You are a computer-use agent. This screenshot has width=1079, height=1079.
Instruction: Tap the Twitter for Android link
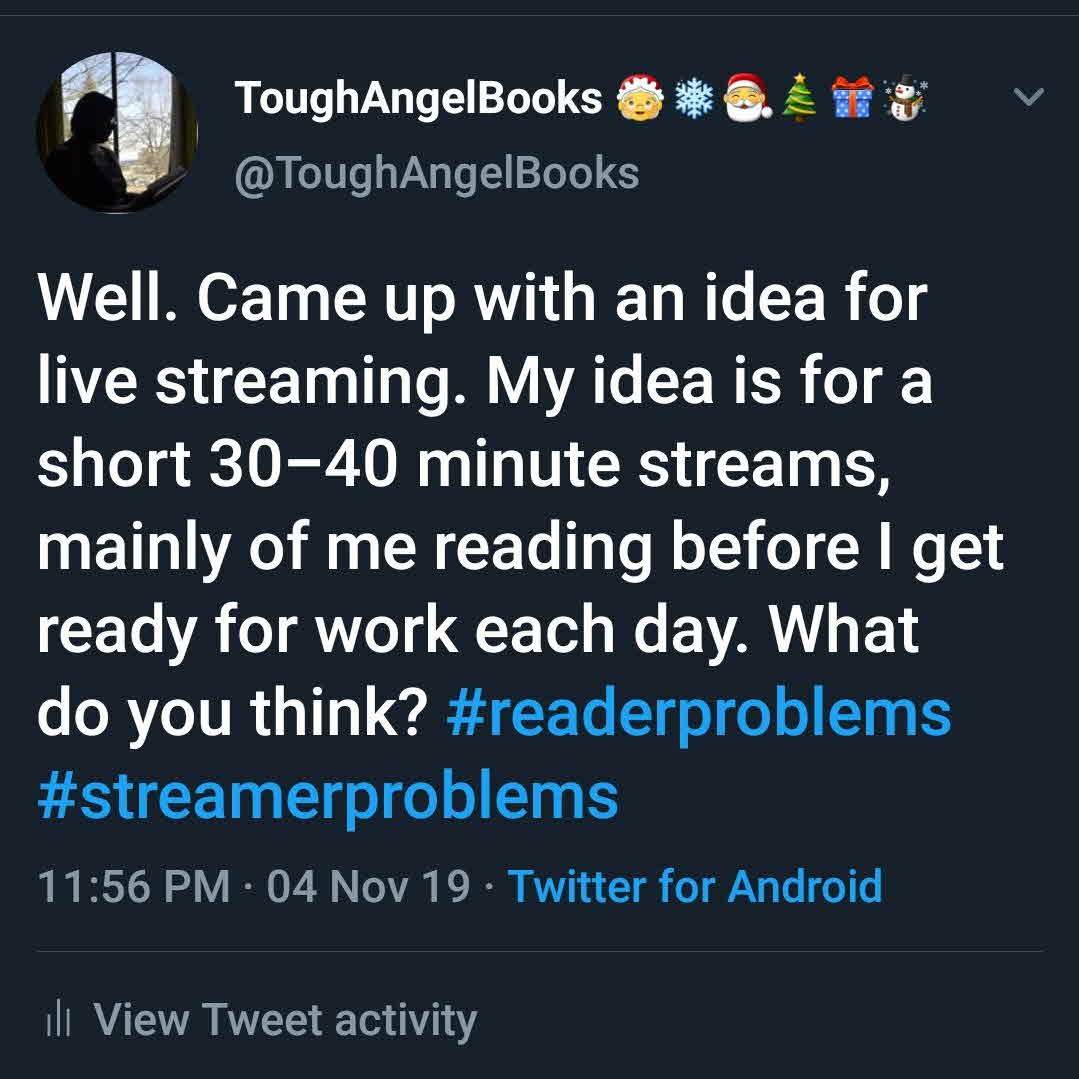[696, 887]
